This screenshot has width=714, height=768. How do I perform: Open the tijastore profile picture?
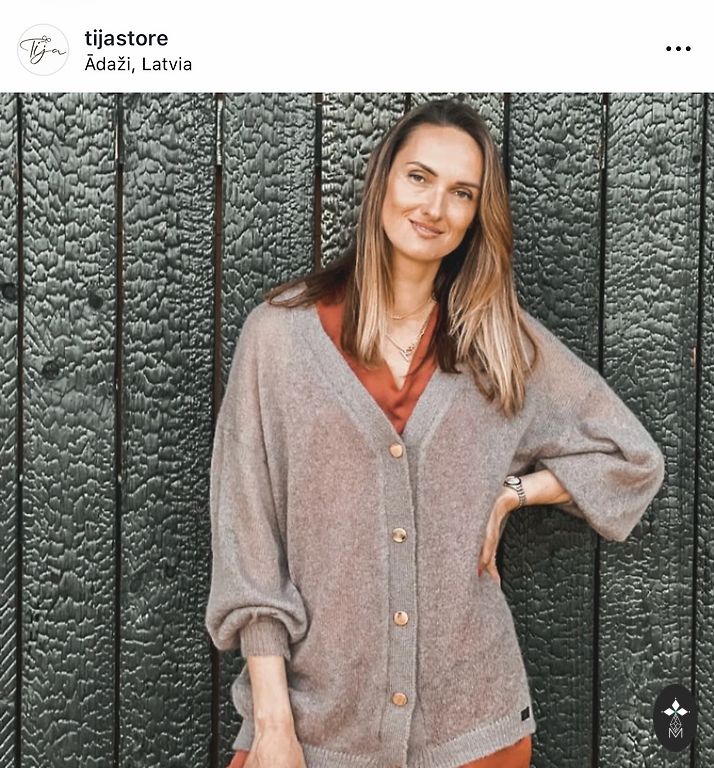(x=43, y=50)
